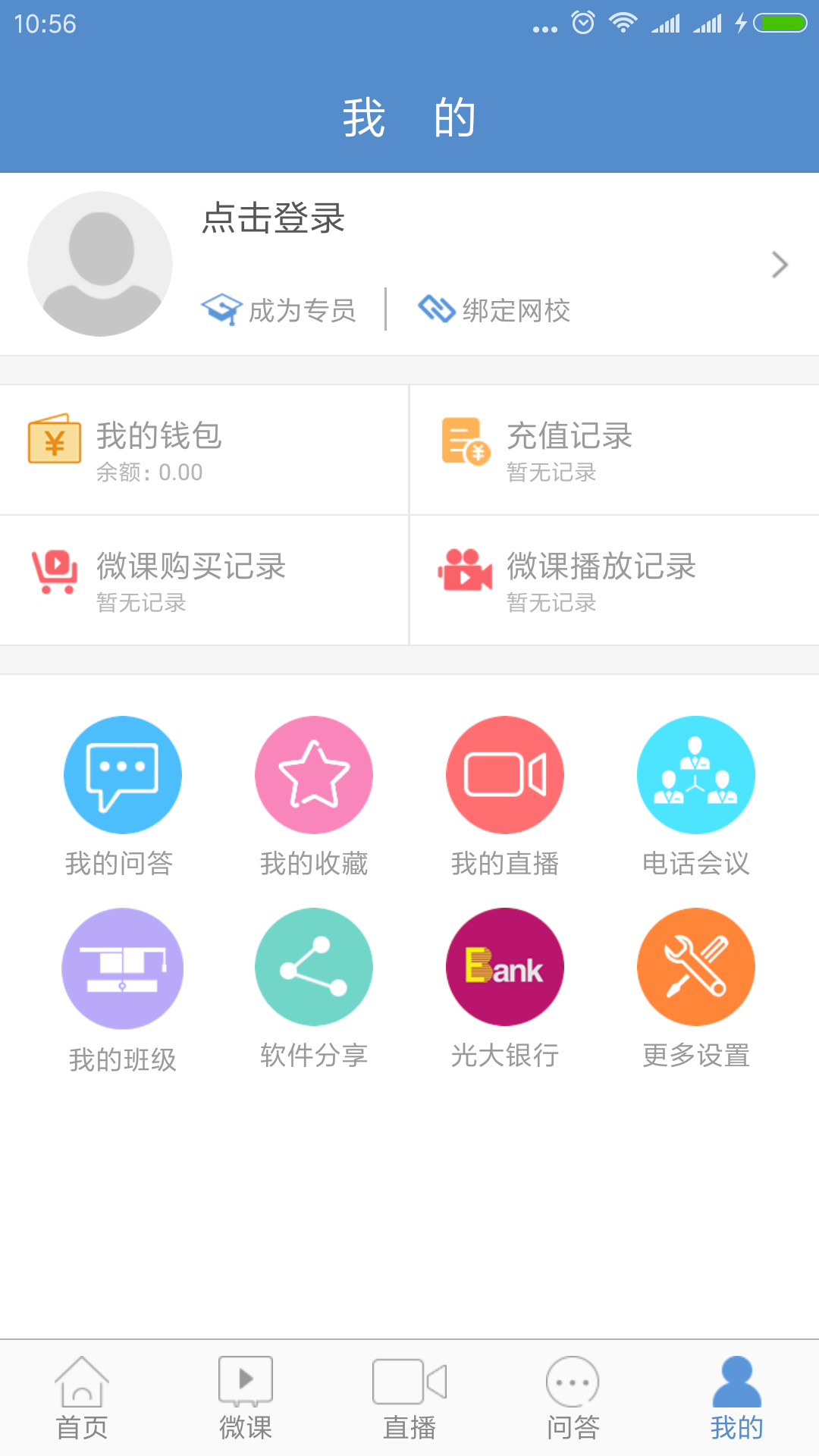Expand profile details via right chevron
Image resolution: width=819 pixels, height=1456 pixels.
[x=780, y=265]
